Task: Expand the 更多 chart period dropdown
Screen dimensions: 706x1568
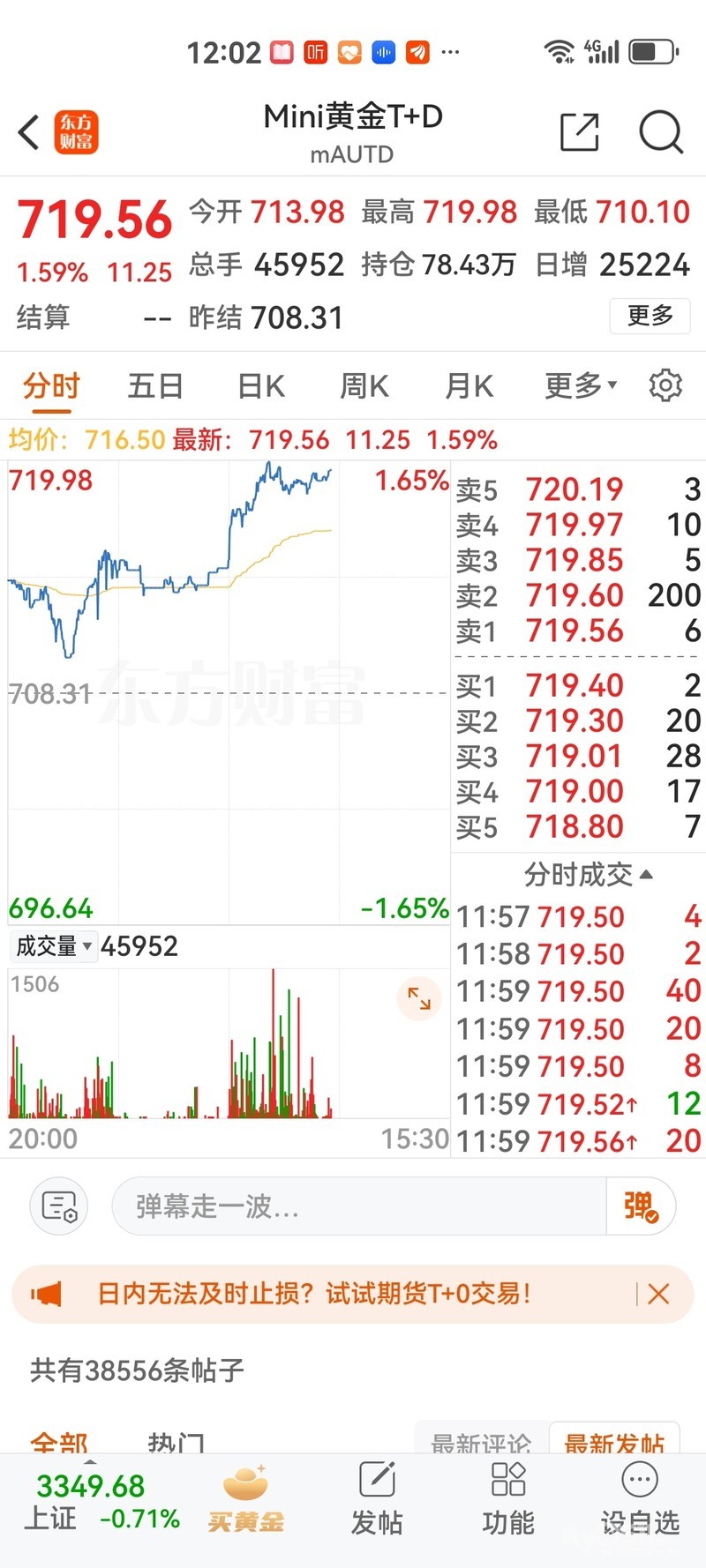Action: [581, 386]
